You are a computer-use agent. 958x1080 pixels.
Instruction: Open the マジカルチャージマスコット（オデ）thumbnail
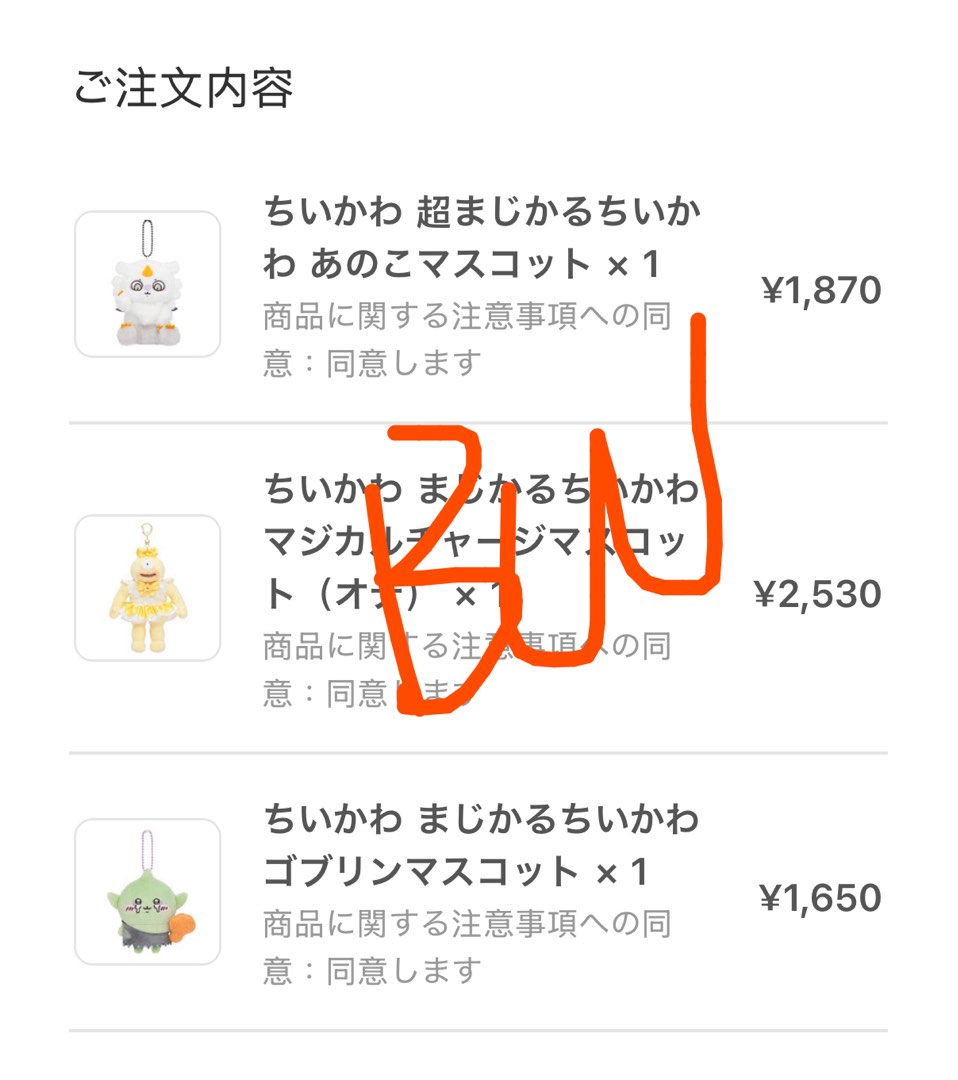click(147, 590)
